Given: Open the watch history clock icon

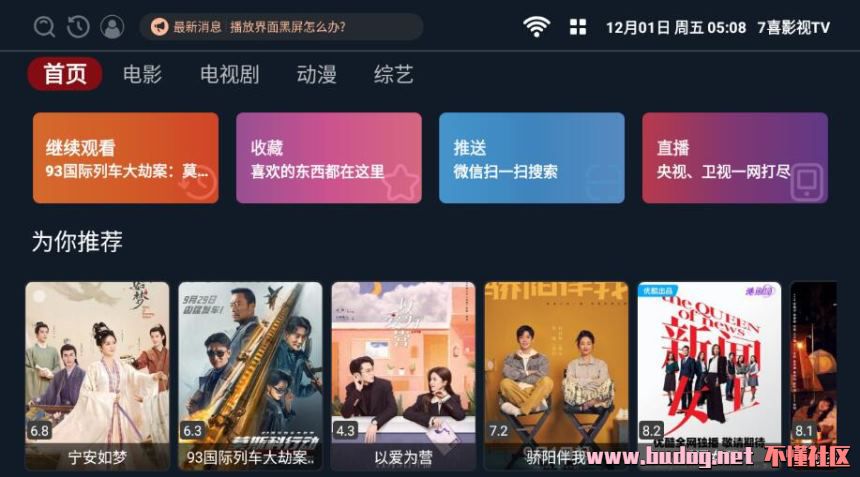Looking at the screenshot, I should coord(78,27).
